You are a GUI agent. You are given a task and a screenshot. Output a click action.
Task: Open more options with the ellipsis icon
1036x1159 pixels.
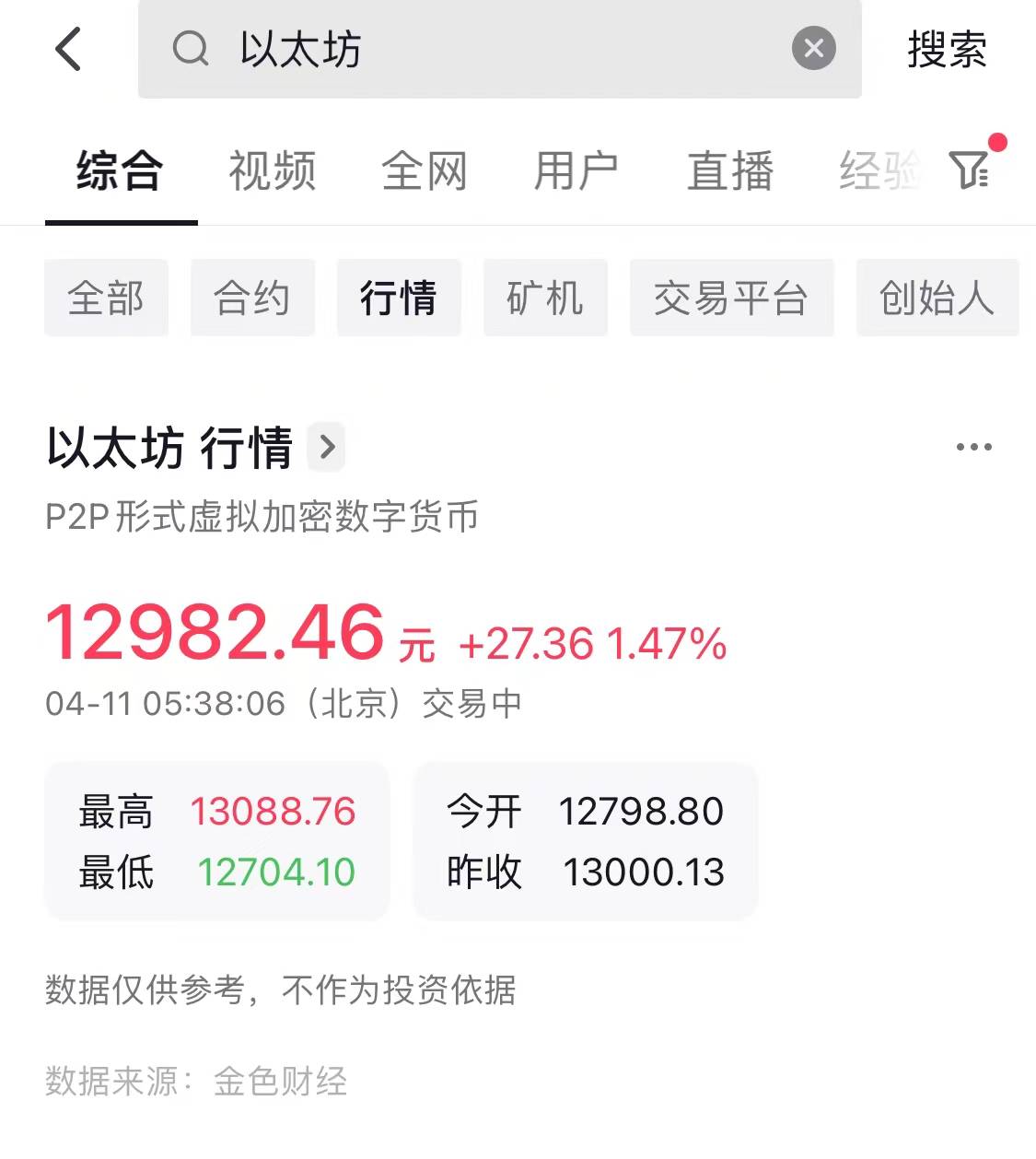pyautogui.click(x=974, y=447)
